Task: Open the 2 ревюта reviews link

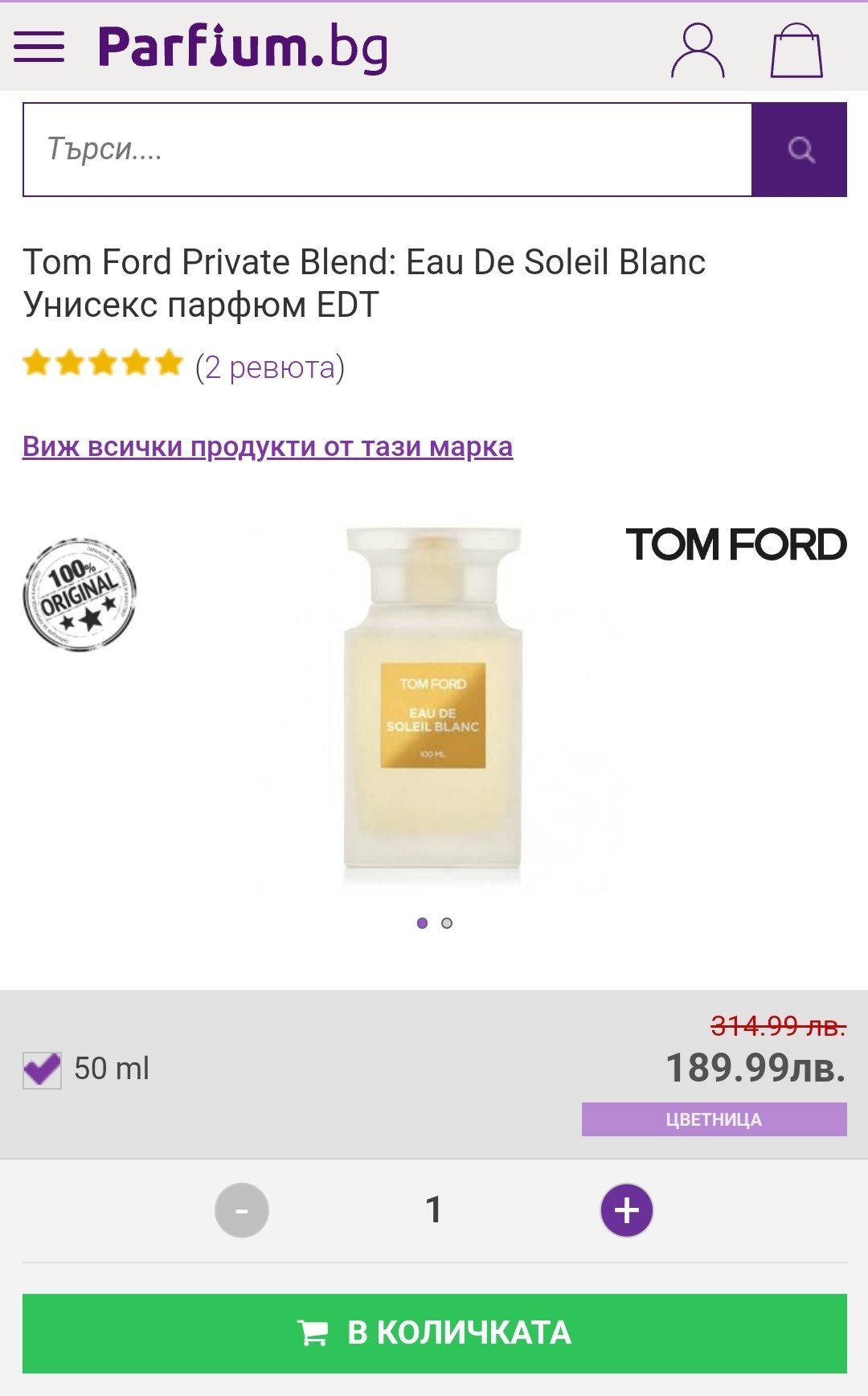Action: 270,367
